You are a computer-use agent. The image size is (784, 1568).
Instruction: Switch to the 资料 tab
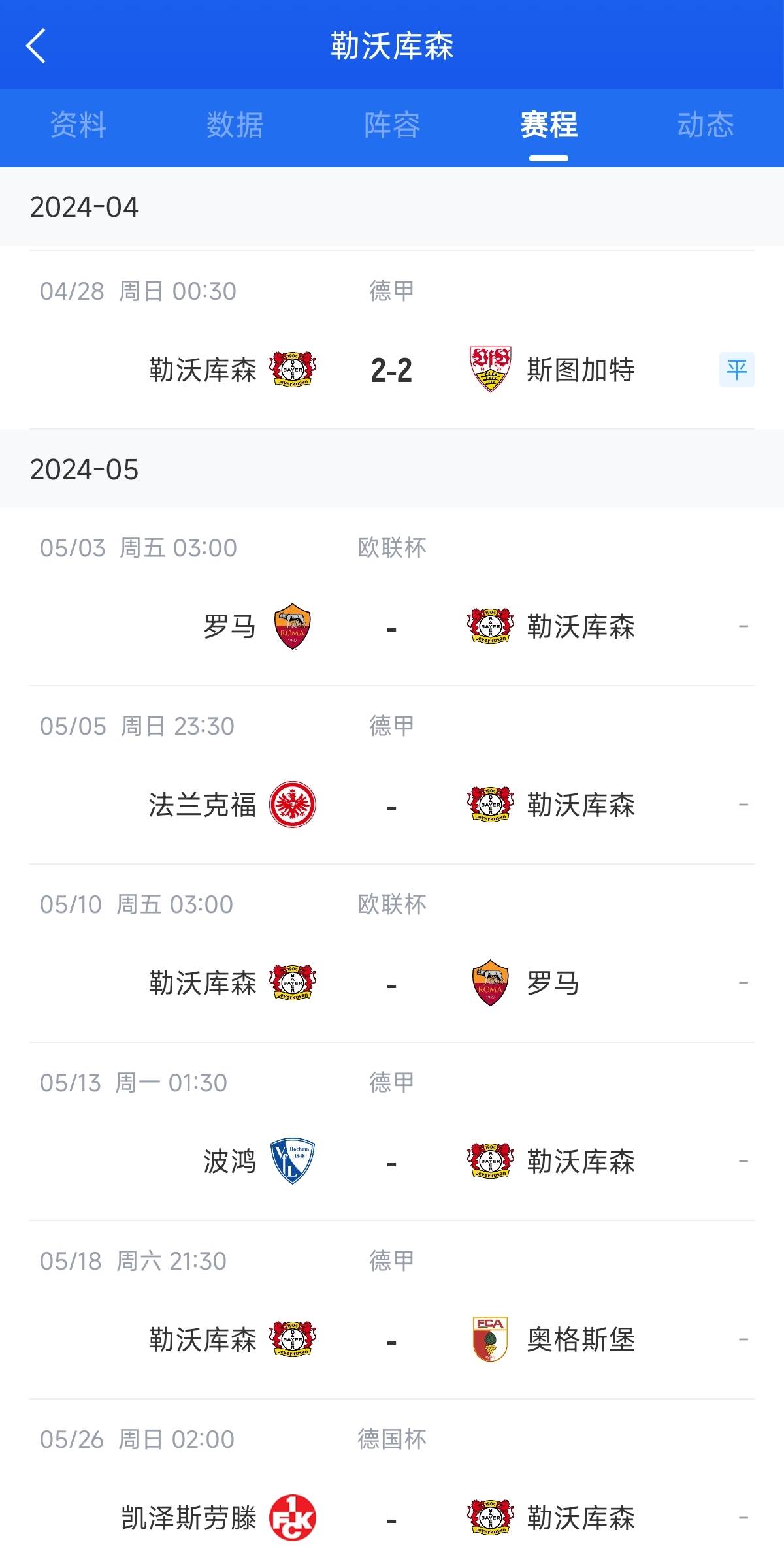[78, 125]
